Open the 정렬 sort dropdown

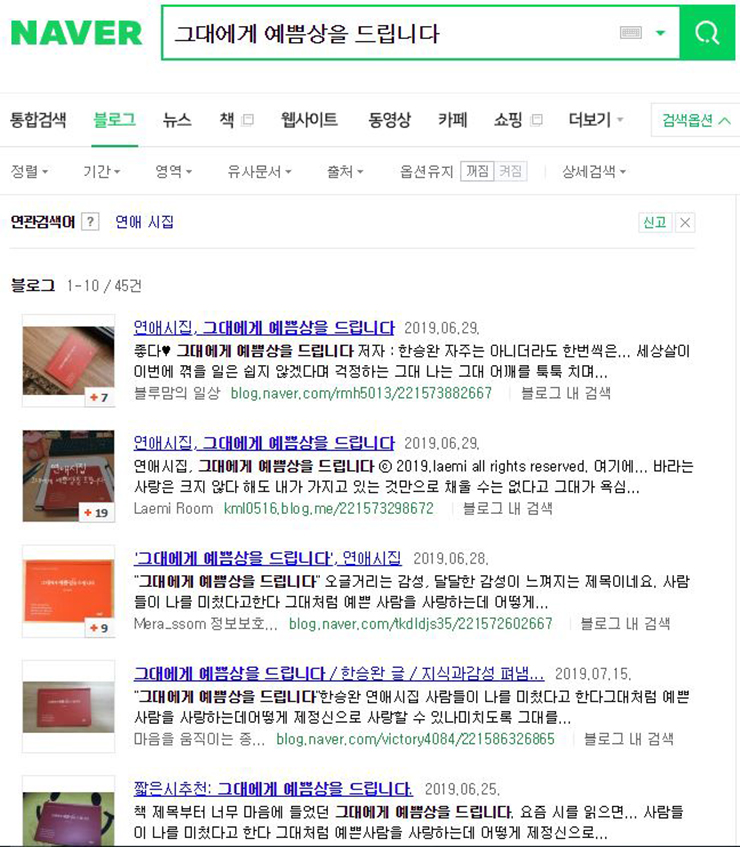click(30, 172)
